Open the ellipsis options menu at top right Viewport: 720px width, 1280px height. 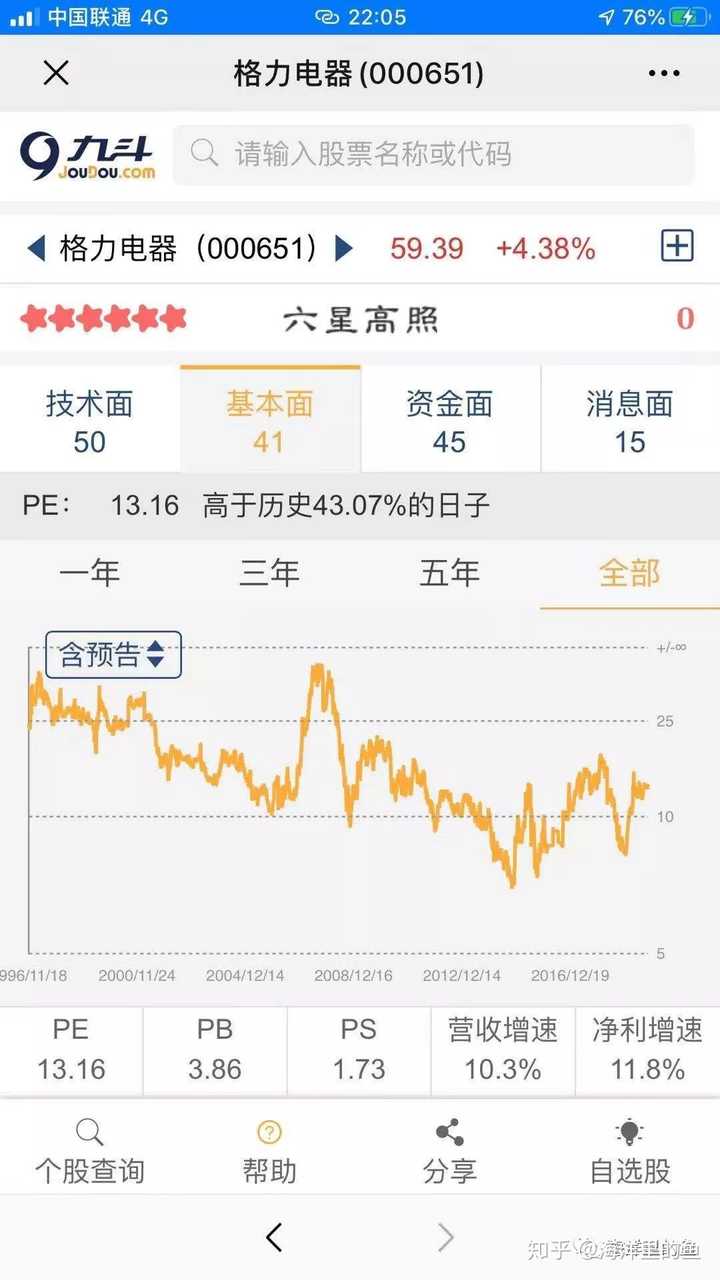pyautogui.click(x=663, y=73)
